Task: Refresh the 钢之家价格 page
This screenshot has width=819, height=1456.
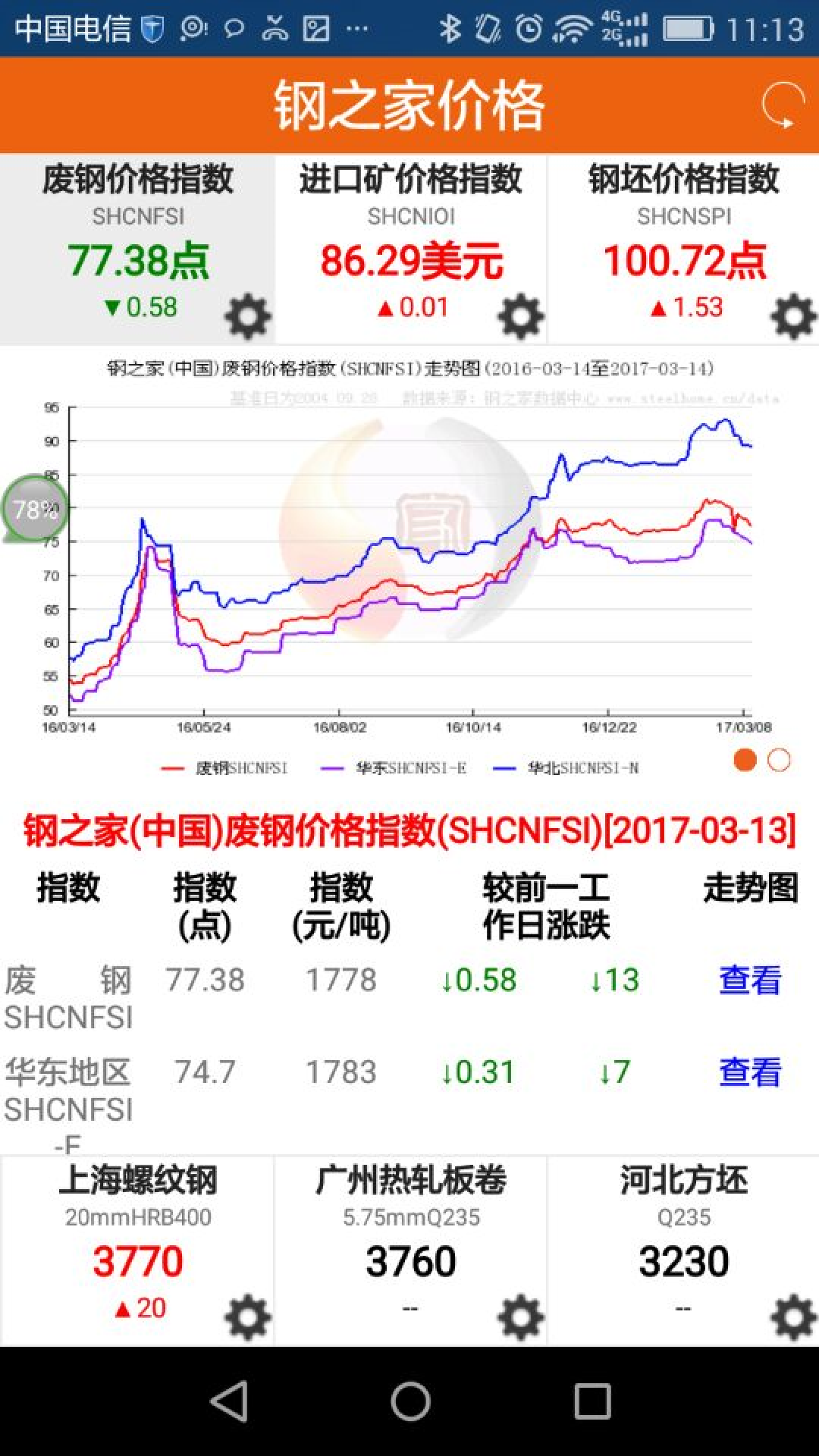Action: [x=783, y=105]
